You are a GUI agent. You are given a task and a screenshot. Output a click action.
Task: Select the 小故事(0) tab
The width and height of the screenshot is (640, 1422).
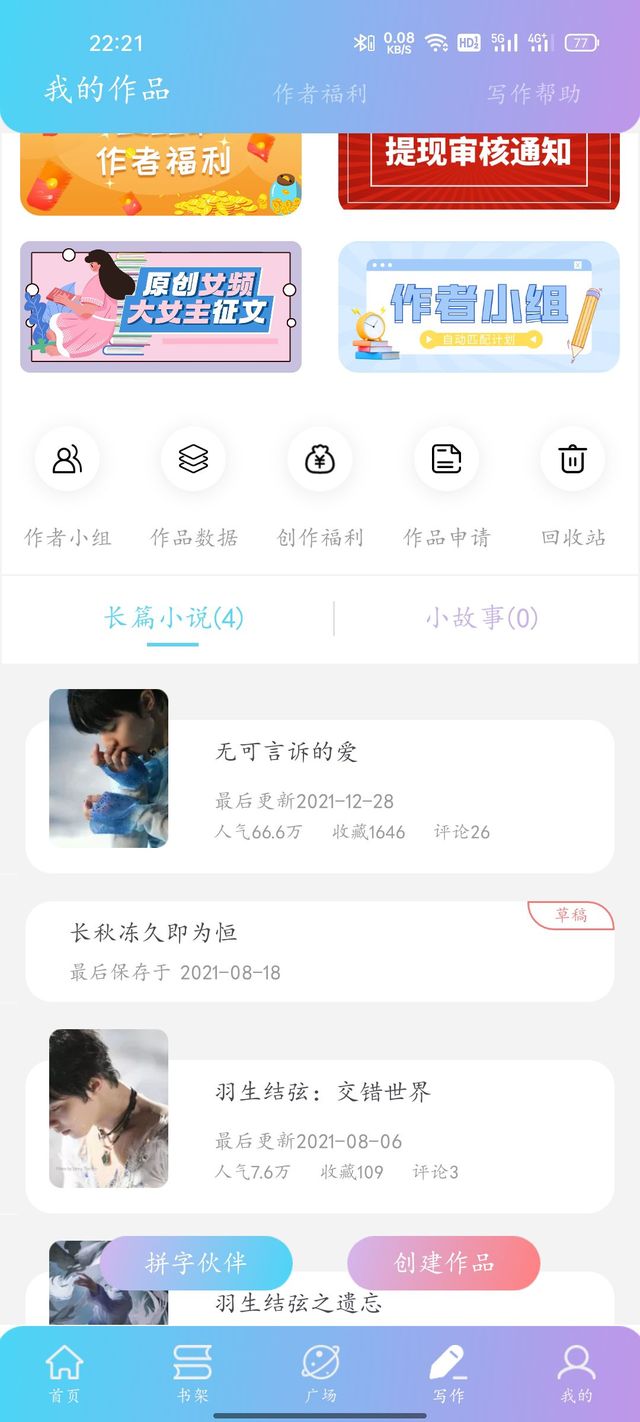[x=482, y=618]
